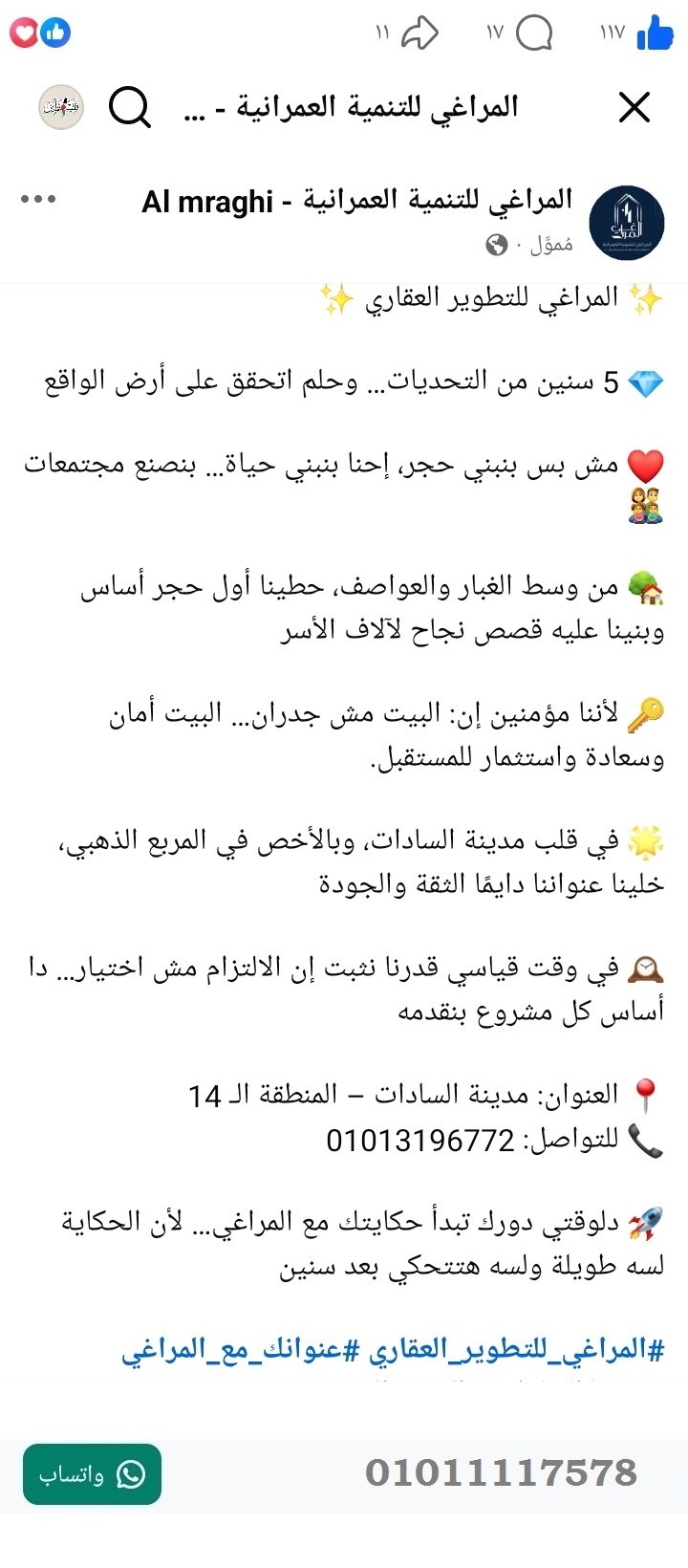688x1568 pixels.
Task: Share the post using the arrow icon
Action: point(421,32)
